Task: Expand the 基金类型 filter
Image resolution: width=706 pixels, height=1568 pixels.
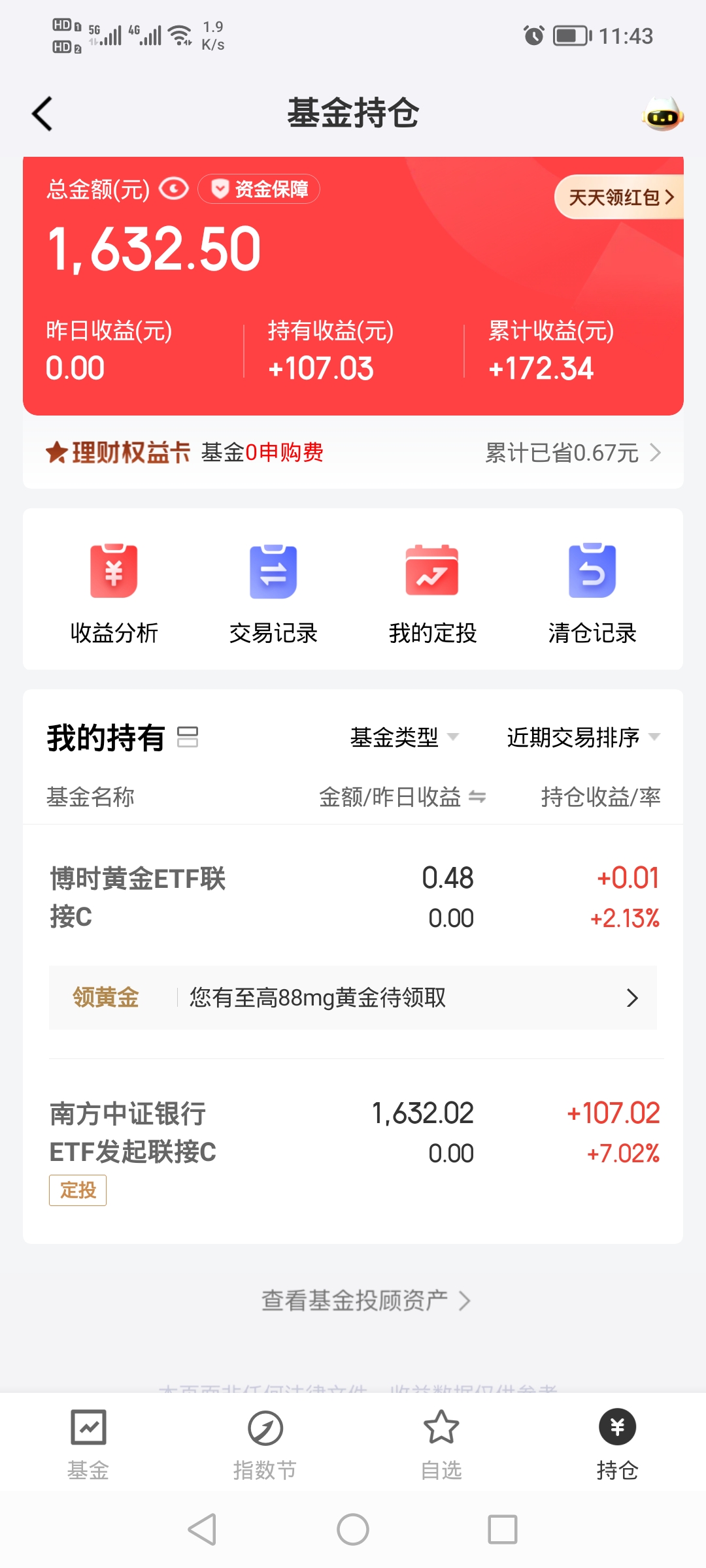Action: (404, 738)
